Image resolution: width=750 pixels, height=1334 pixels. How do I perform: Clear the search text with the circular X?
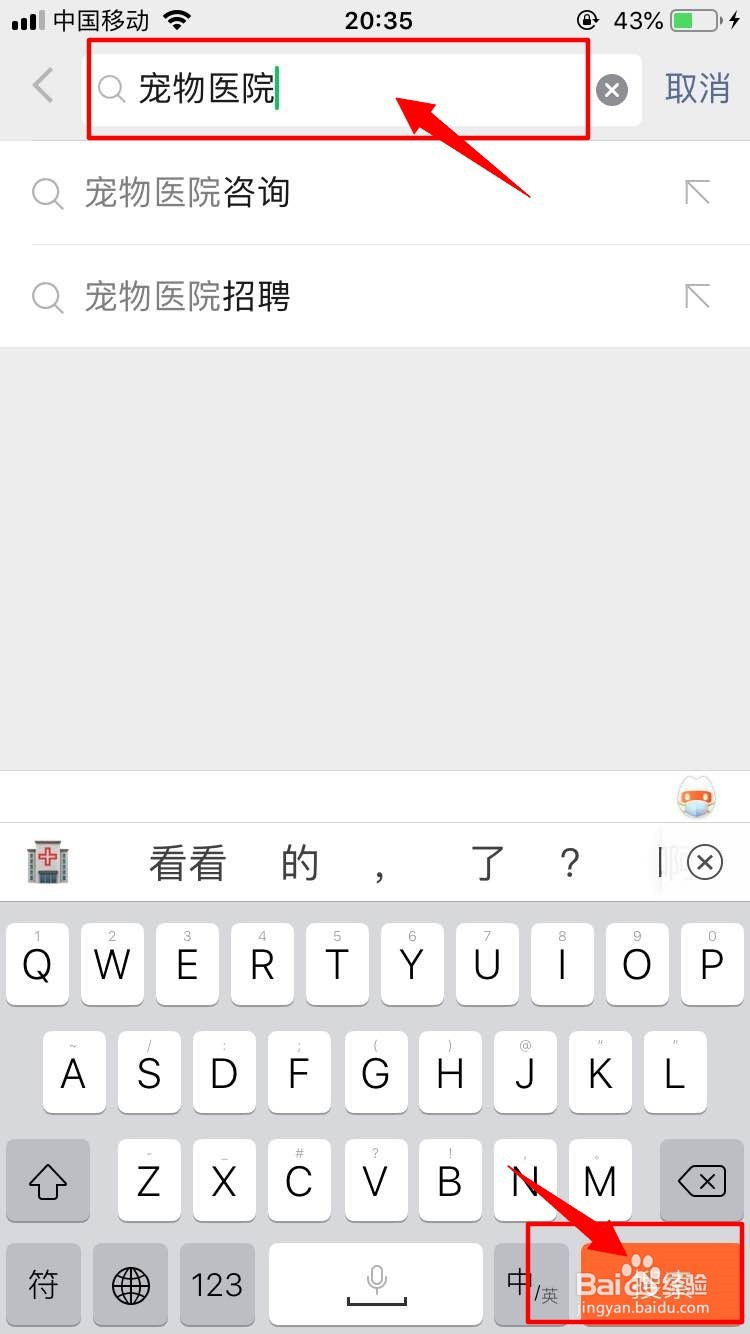pyautogui.click(x=612, y=90)
